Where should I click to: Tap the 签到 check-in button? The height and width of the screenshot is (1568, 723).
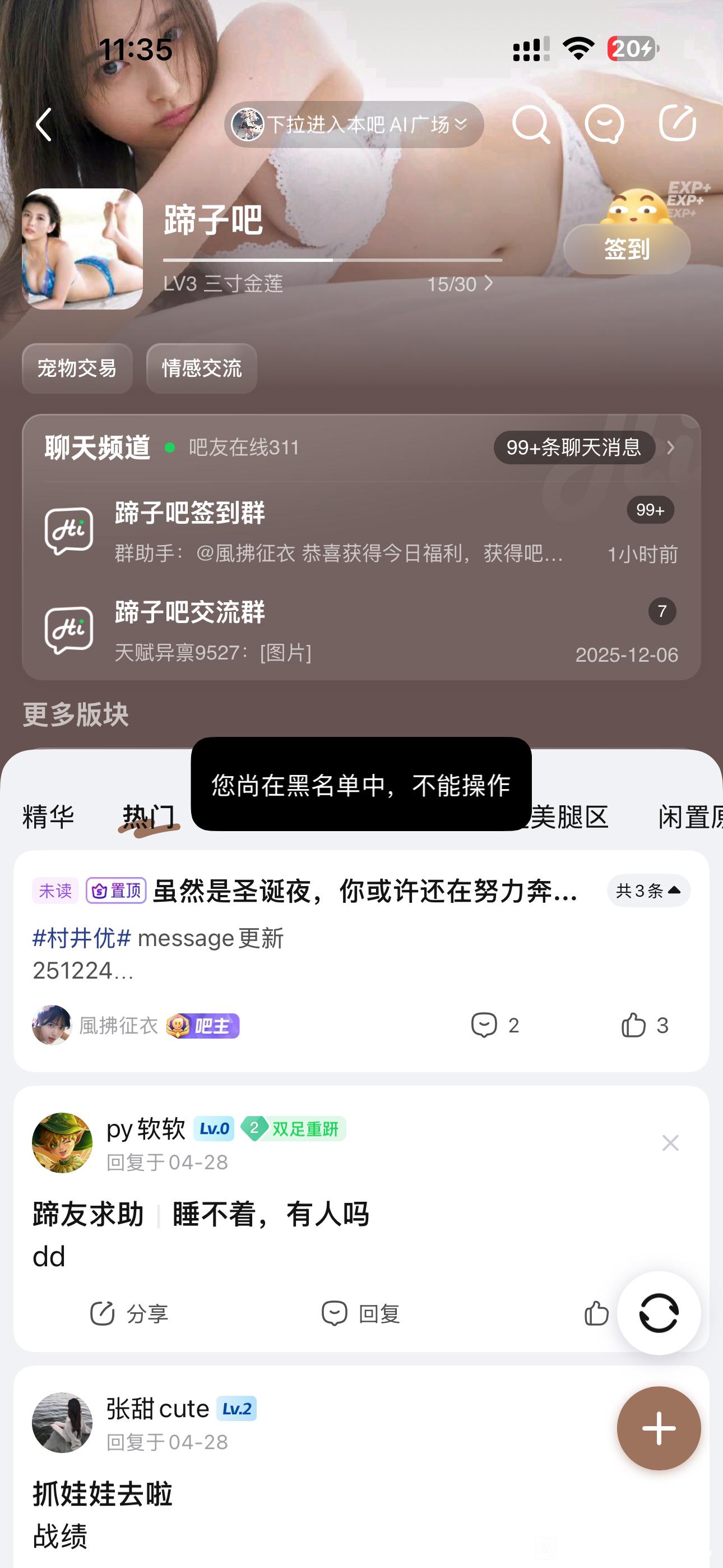626,249
